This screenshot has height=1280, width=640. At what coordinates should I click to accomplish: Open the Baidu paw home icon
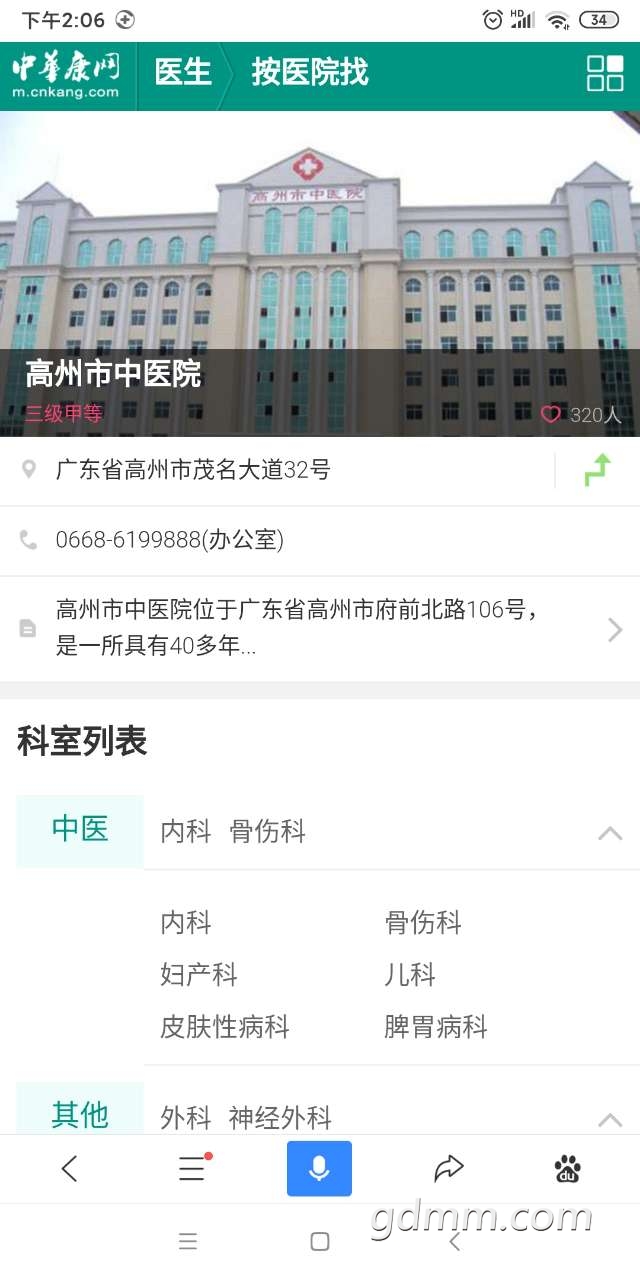tap(568, 1168)
